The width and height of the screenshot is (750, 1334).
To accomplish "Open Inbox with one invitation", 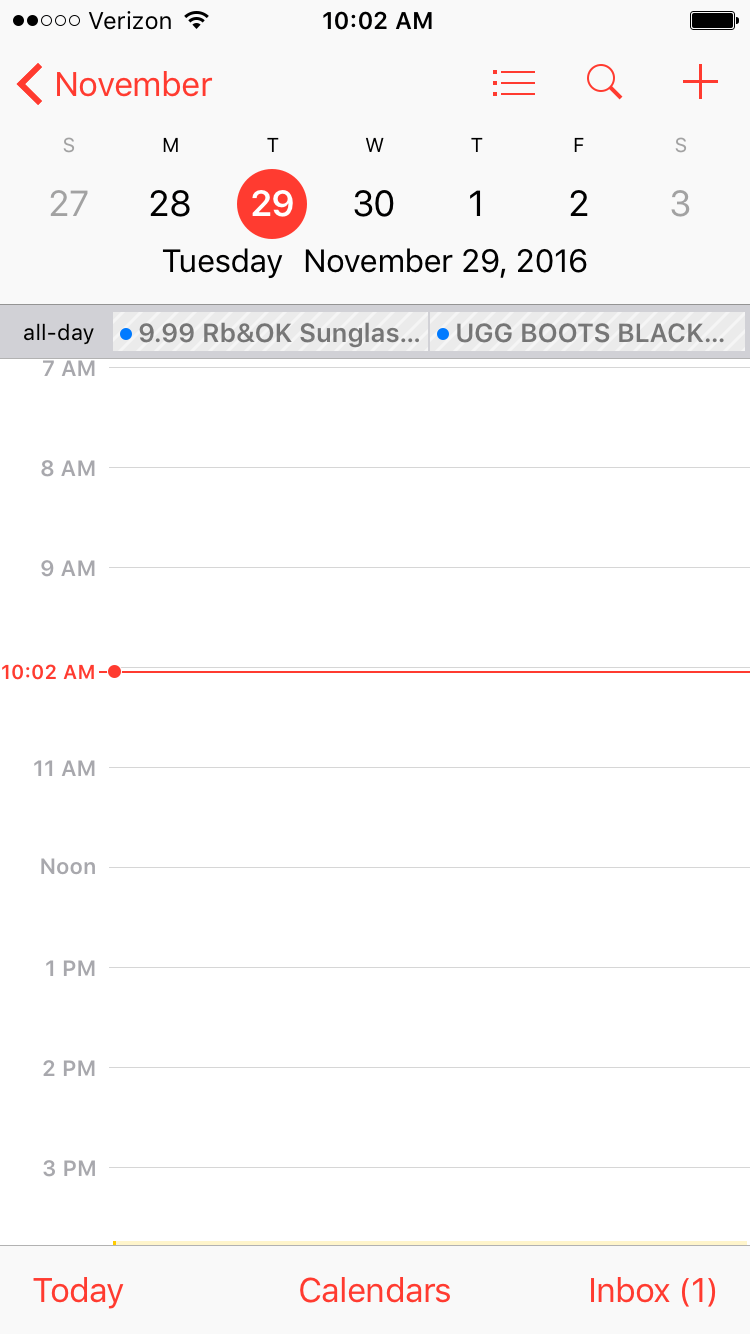I will [x=652, y=1290].
